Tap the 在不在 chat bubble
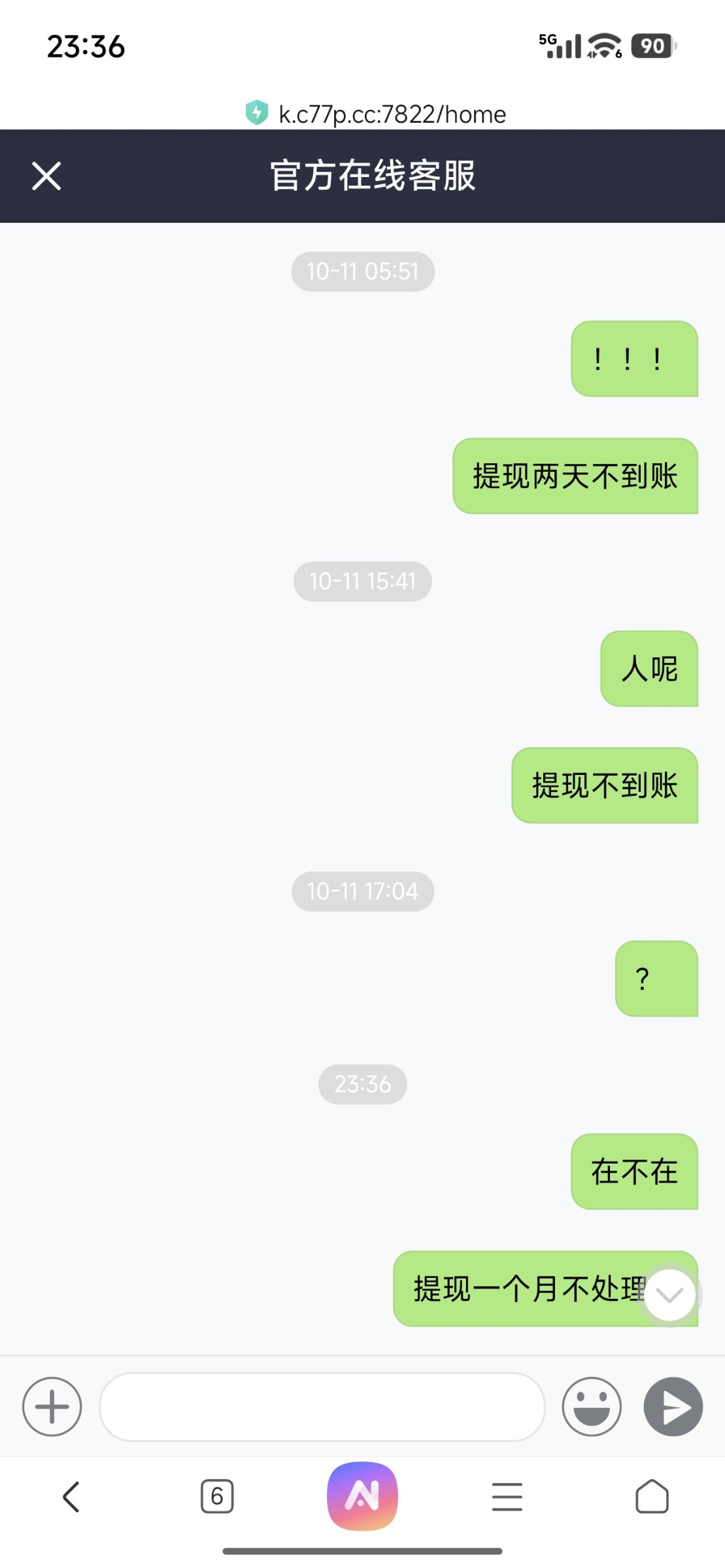This screenshot has width=725, height=1568. pyautogui.click(x=633, y=1171)
